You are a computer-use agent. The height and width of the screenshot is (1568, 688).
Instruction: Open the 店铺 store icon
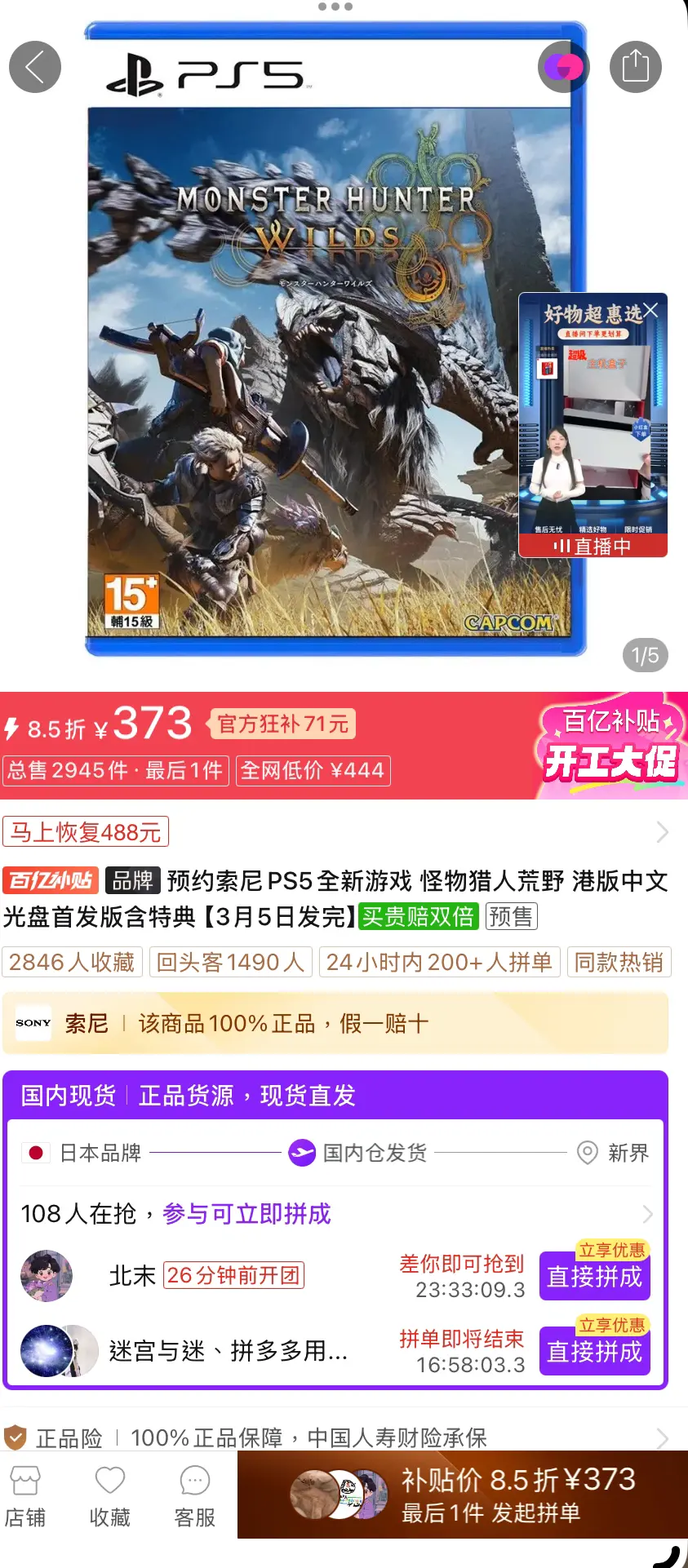coord(26,1480)
